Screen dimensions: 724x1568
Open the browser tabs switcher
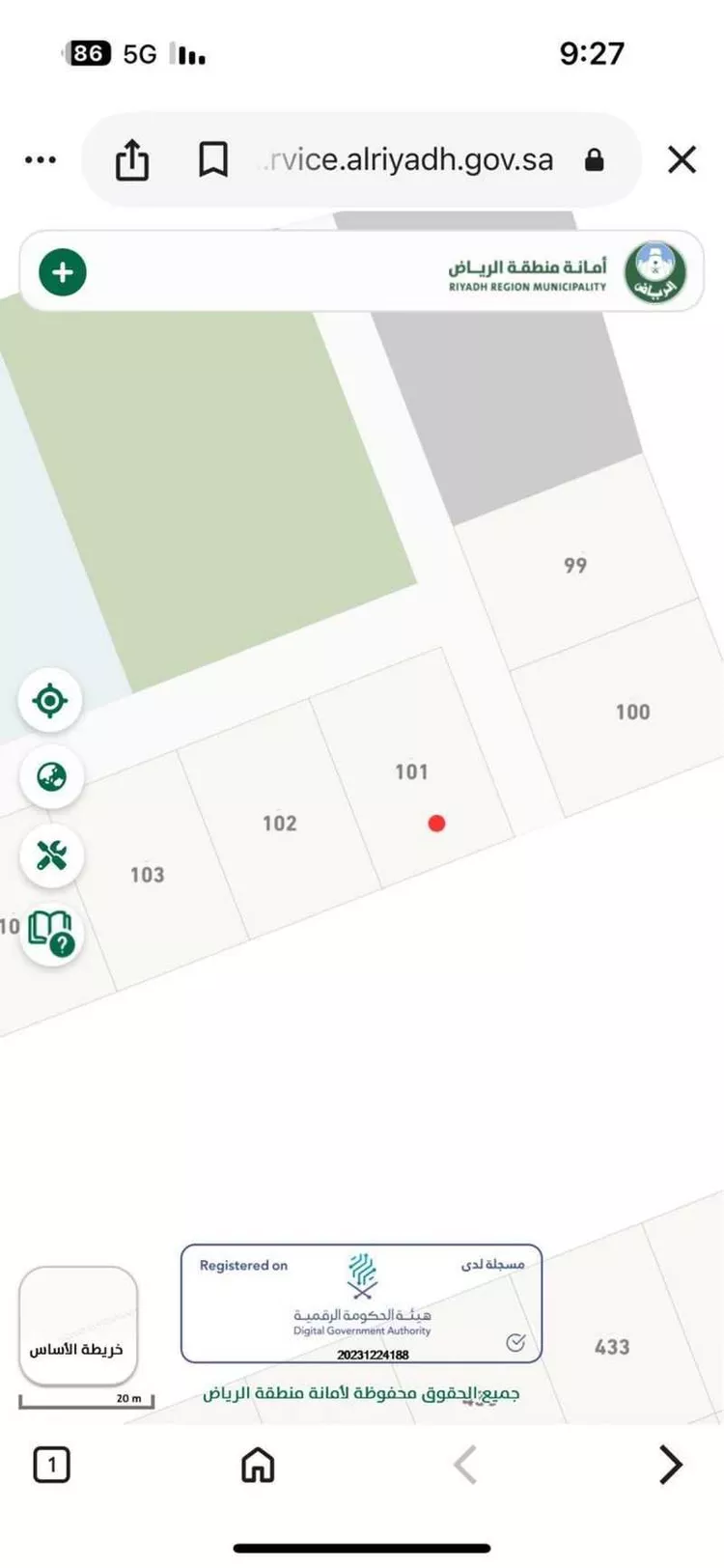click(x=51, y=1465)
